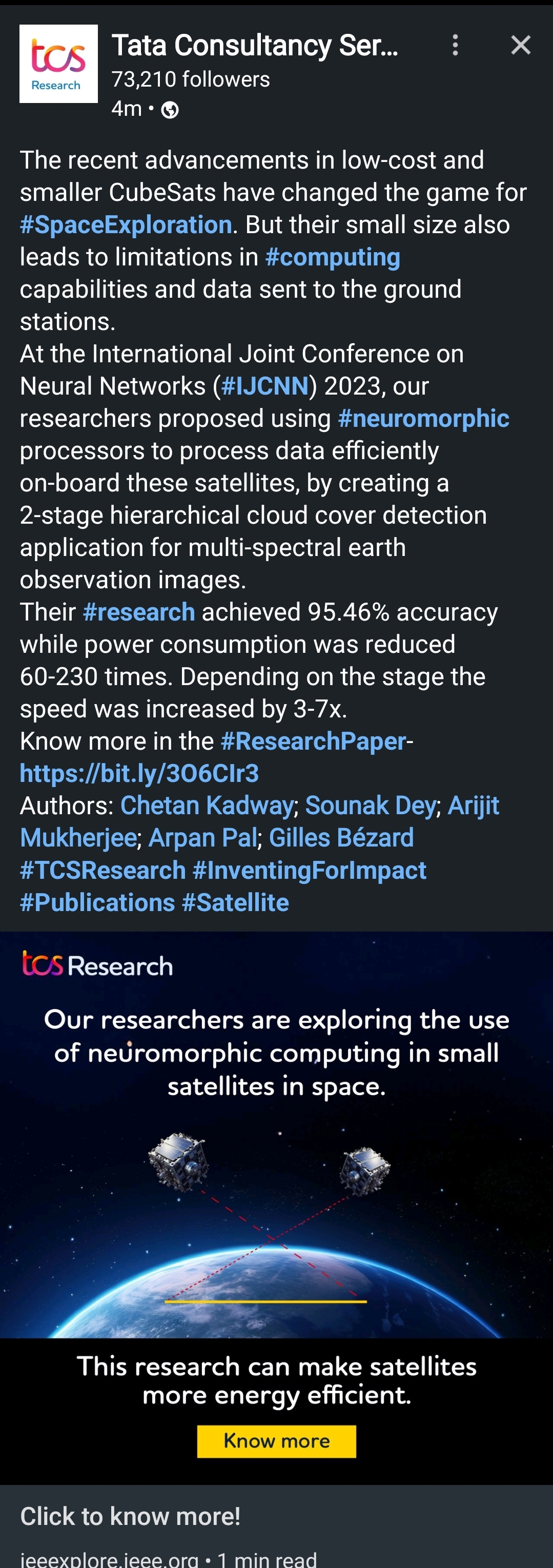Dismiss this post with the X
Viewport: 553px width, 1568px height.
[521, 45]
